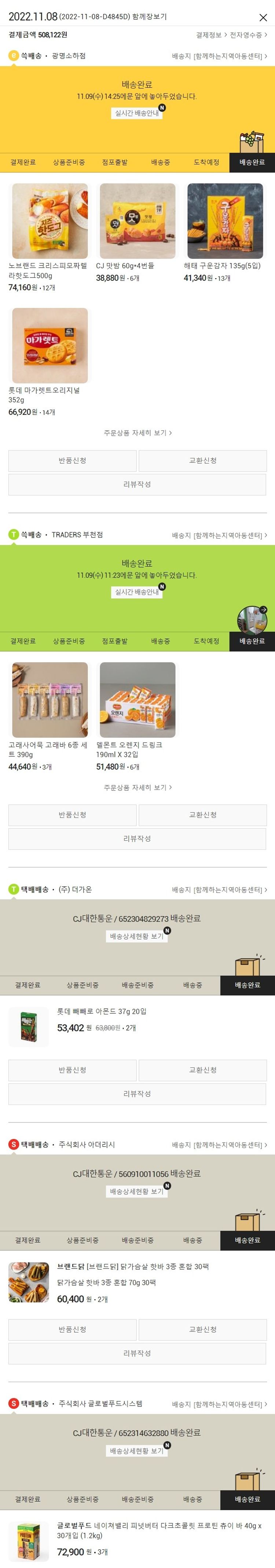View the 델몬트 오렌지 드링크 item
275x1568 pixels.
[x=137, y=700]
